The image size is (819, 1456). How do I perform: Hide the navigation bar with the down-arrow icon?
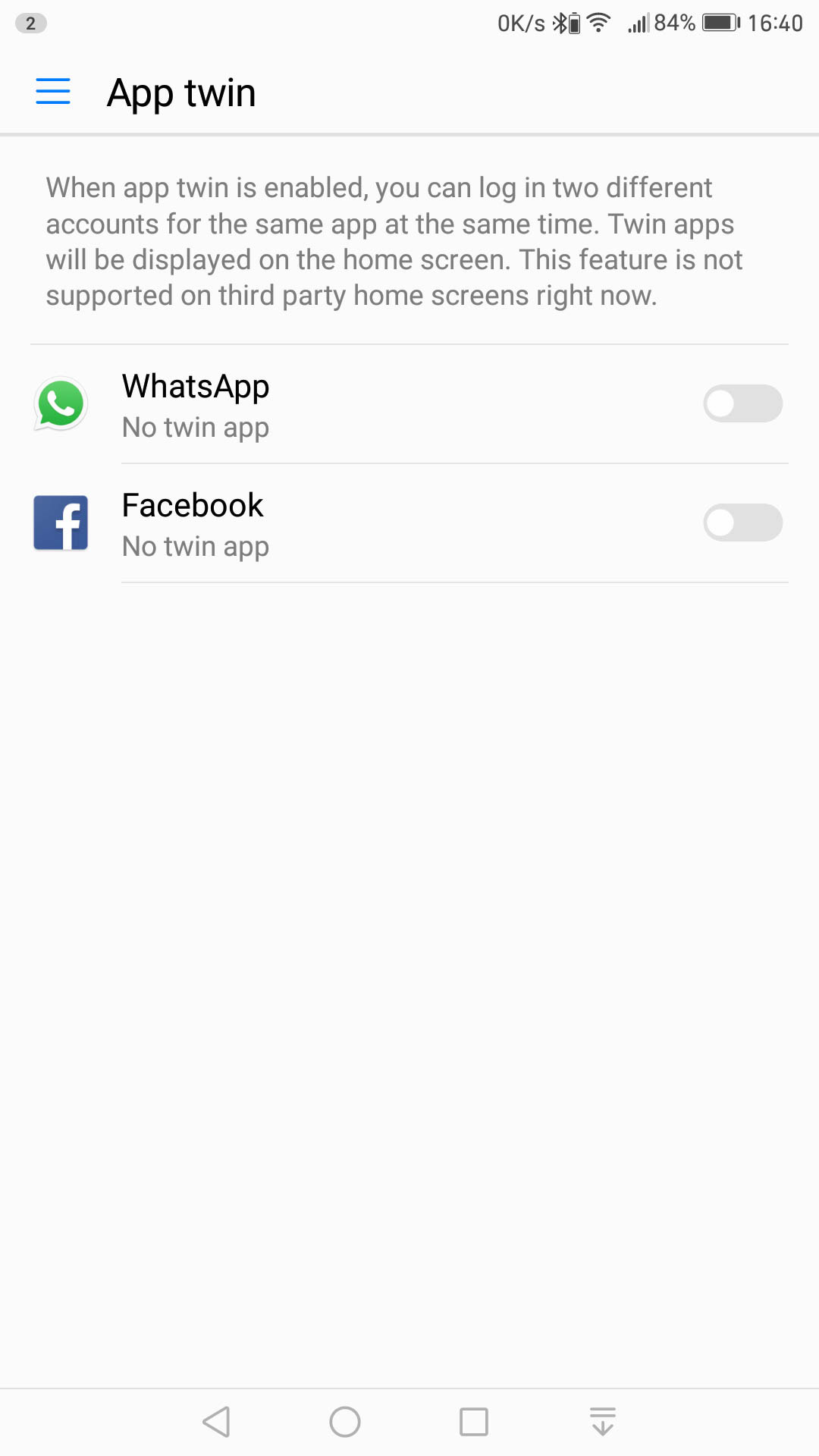tap(602, 1421)
